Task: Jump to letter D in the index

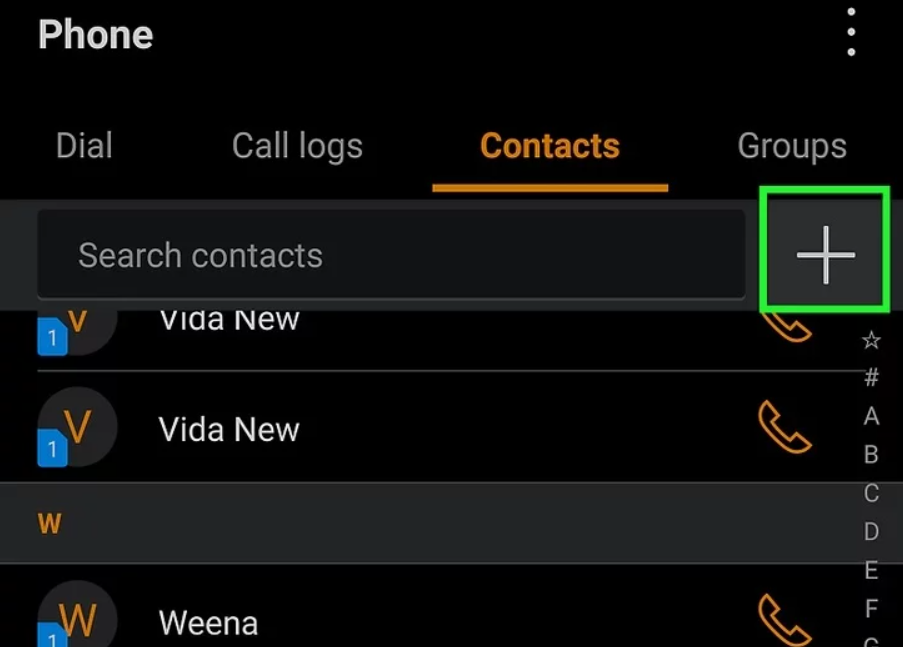Action: [871, 531]
